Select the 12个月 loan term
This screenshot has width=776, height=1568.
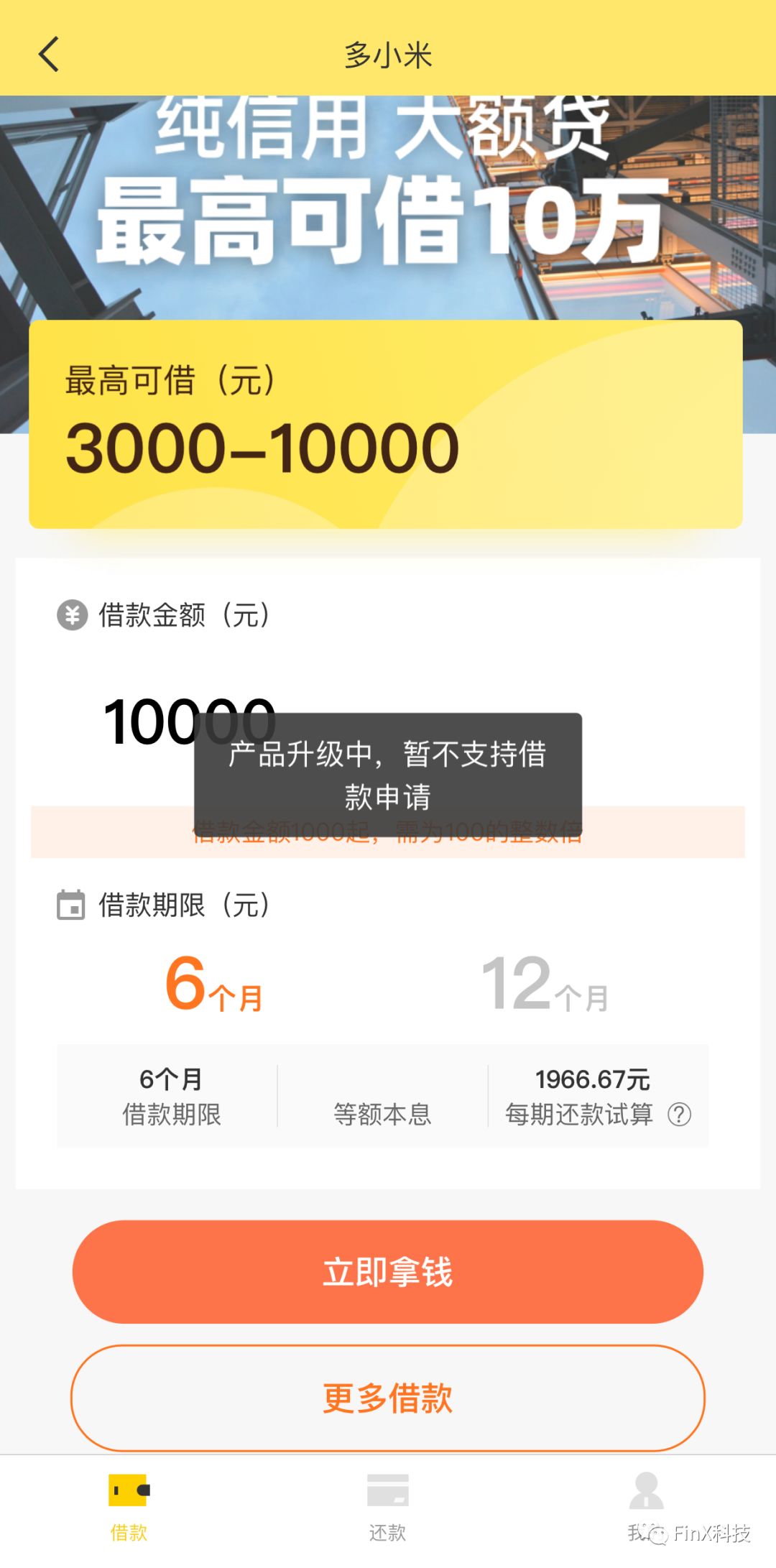545,983
